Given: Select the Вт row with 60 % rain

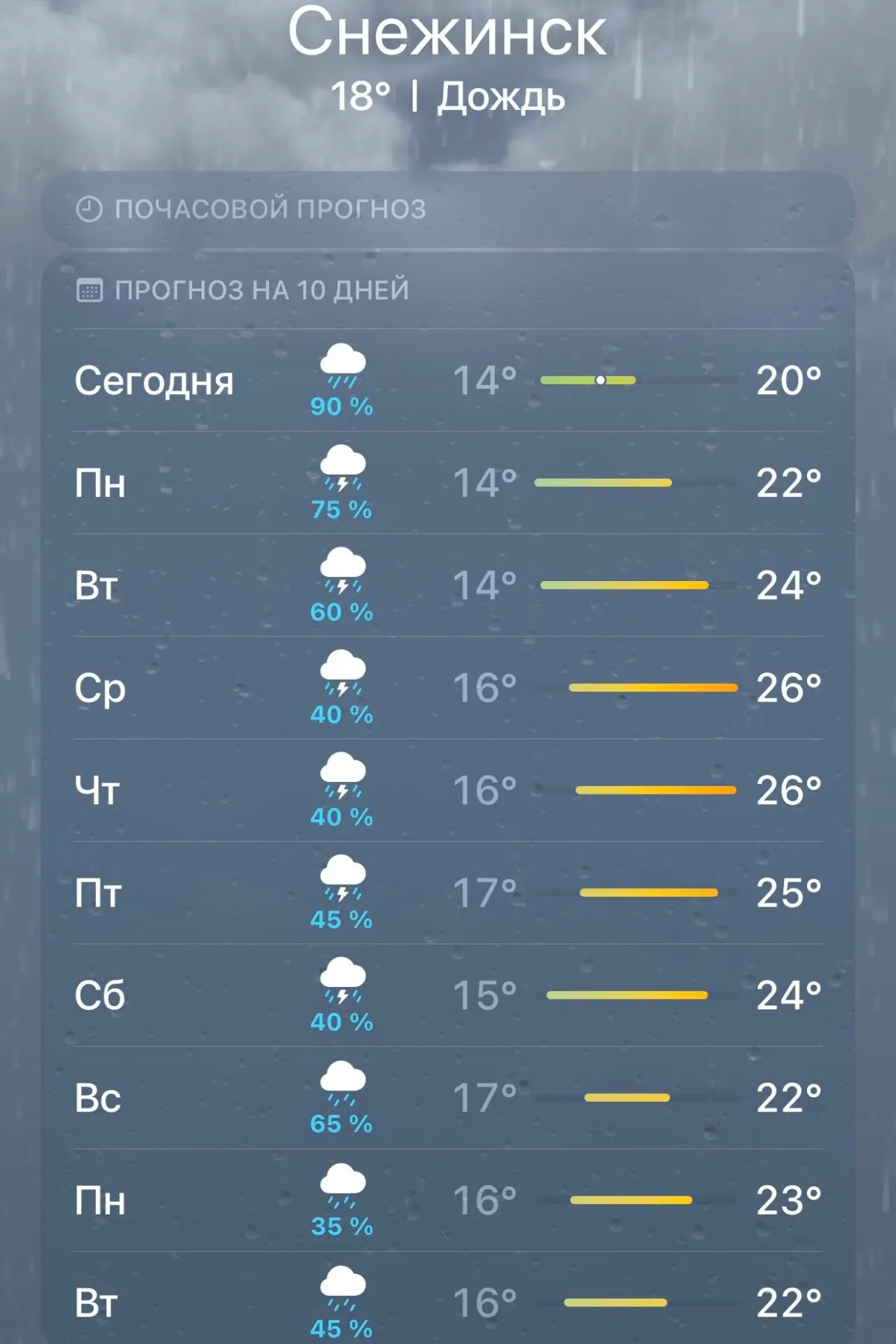Looking at the screenshot, I should point(448,585).
